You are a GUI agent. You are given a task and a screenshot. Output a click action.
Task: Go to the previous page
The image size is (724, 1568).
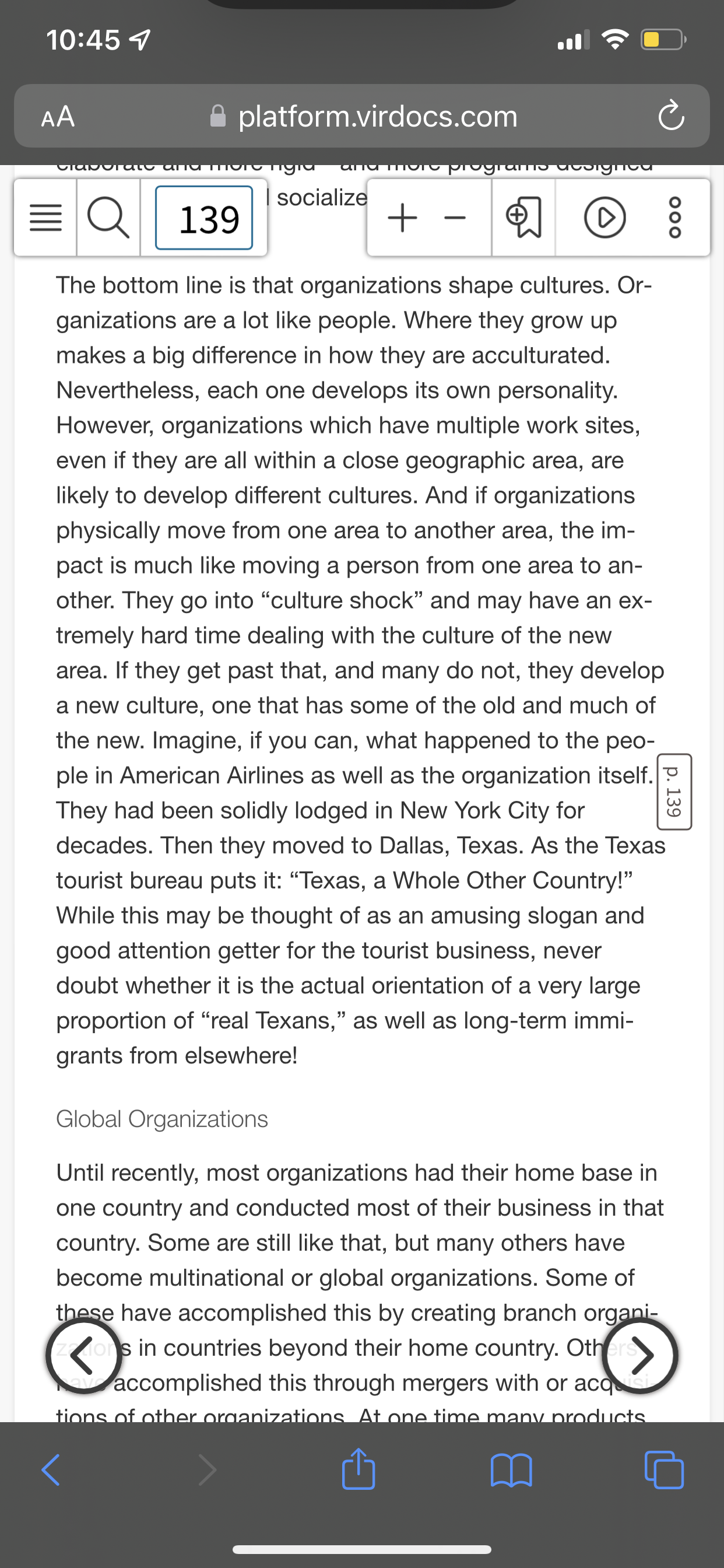(x=78, y=1356)
